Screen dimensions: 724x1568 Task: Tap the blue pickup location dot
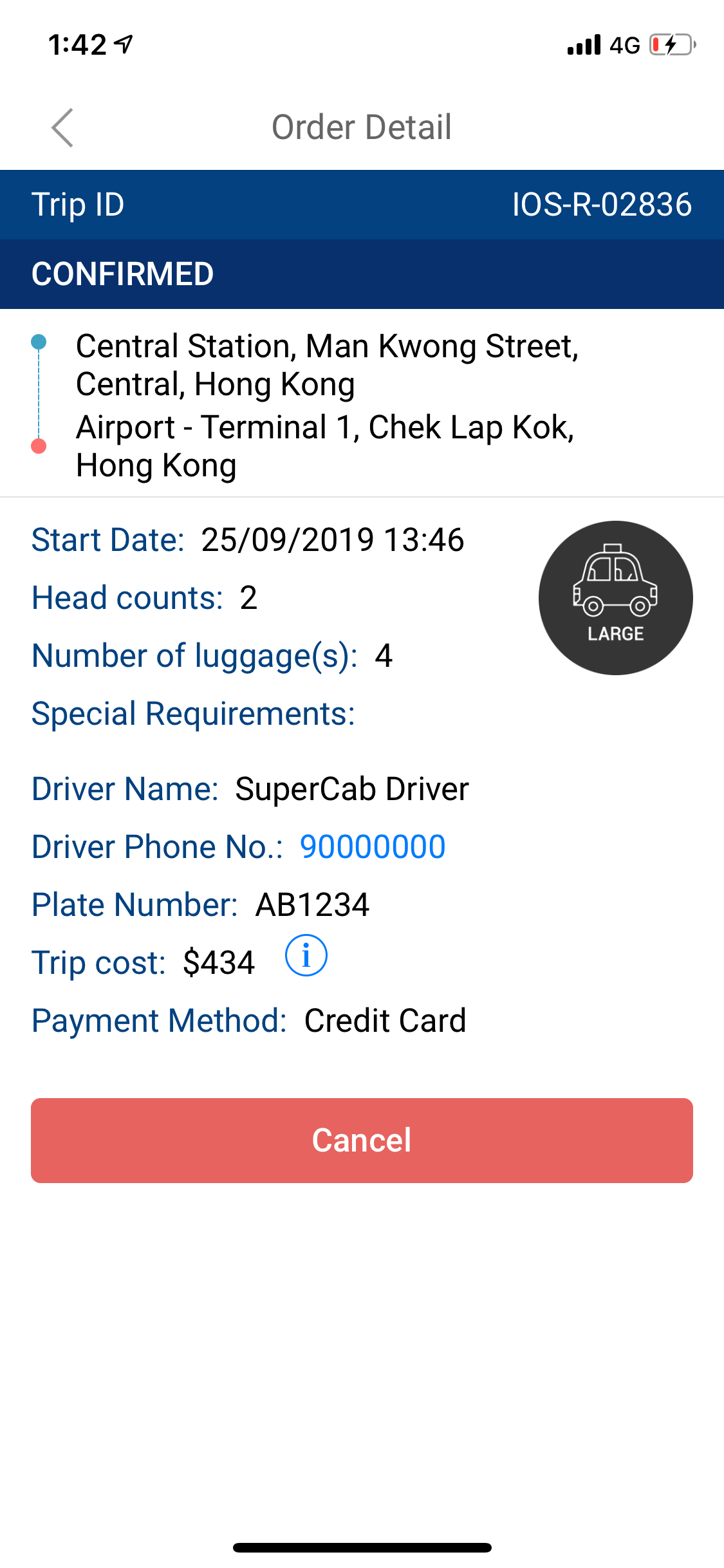click(x=40, y=343)
